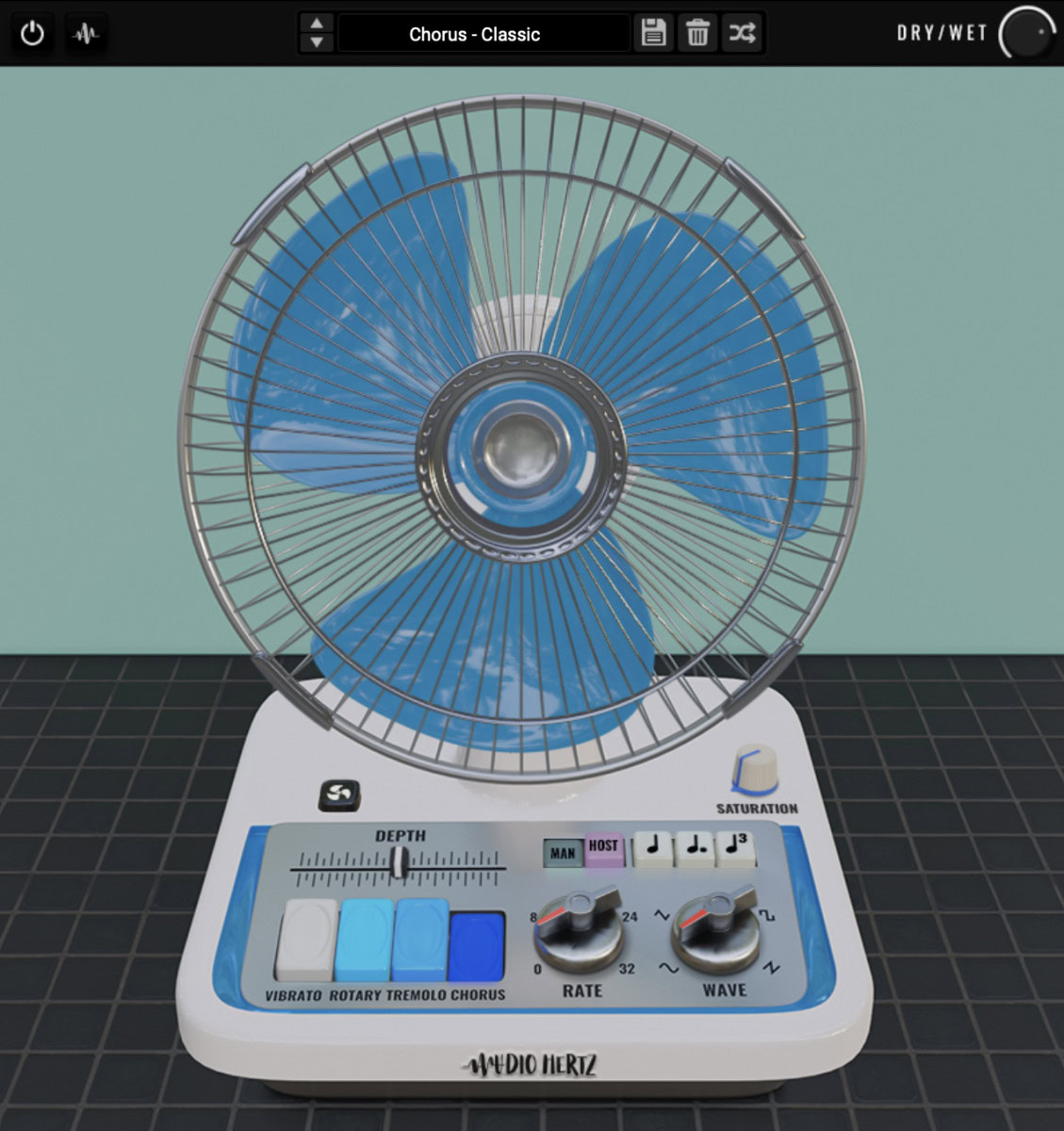The width and height of the screenshot is (1064, 1131).
Task: Select the next preset with the down arrow
Action: tap(317, 42)
